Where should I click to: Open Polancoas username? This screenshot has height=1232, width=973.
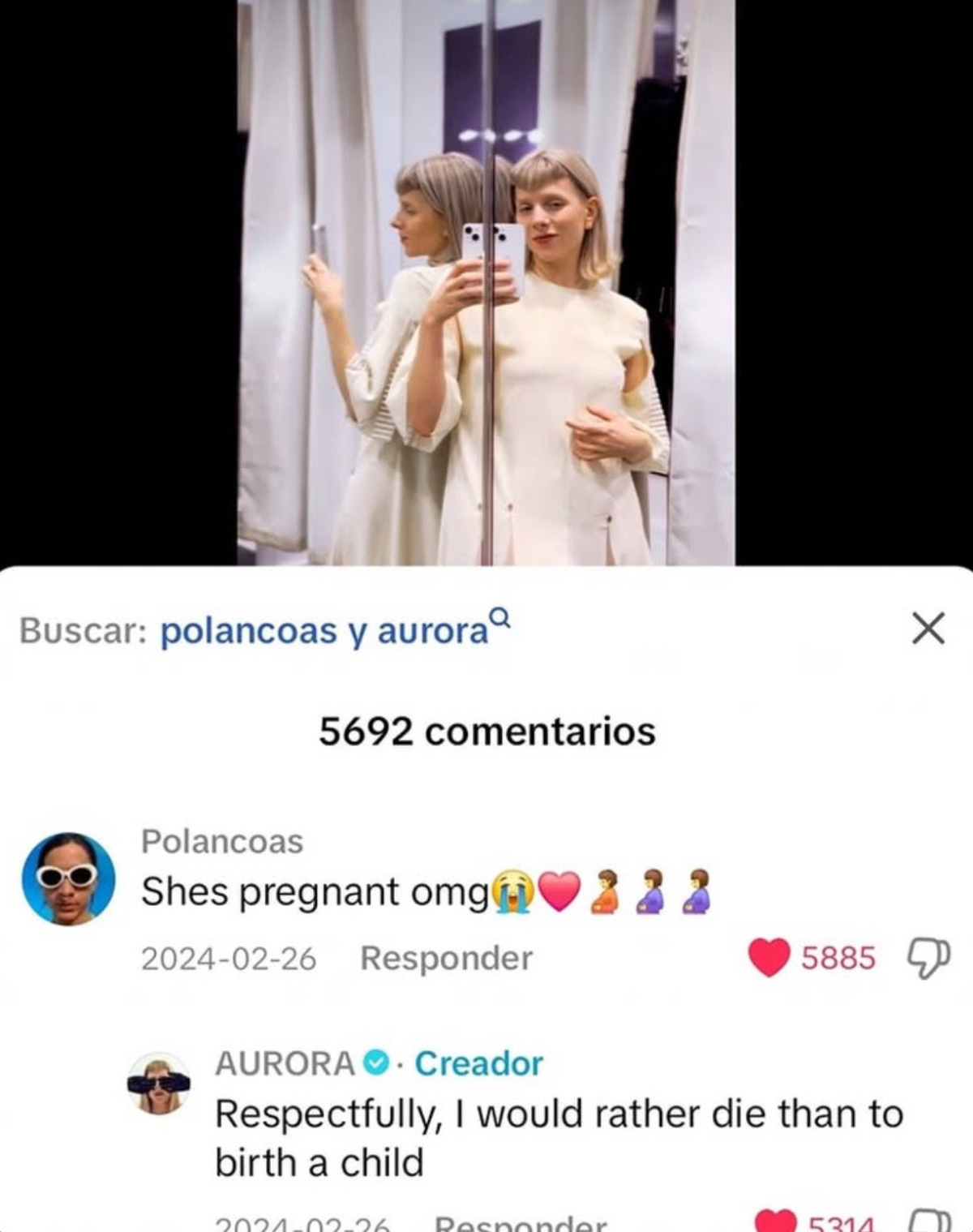coord(221,841)
